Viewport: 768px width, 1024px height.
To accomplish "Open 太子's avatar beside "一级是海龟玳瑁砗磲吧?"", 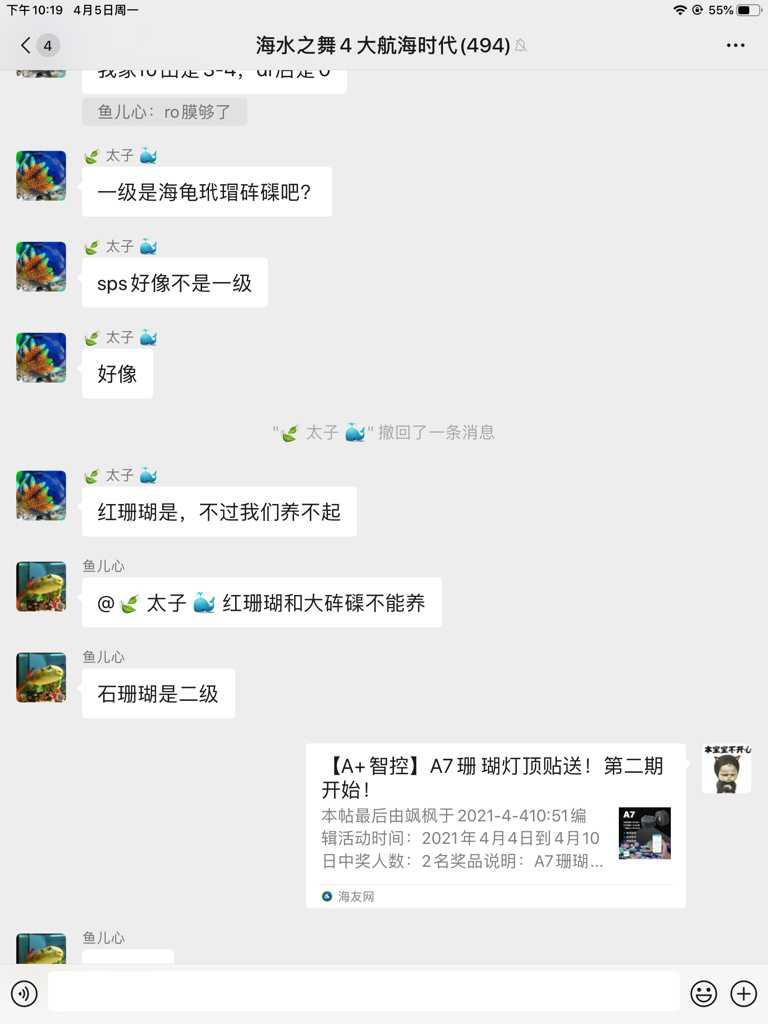I will pyautogui.click(x=41, y=176).
